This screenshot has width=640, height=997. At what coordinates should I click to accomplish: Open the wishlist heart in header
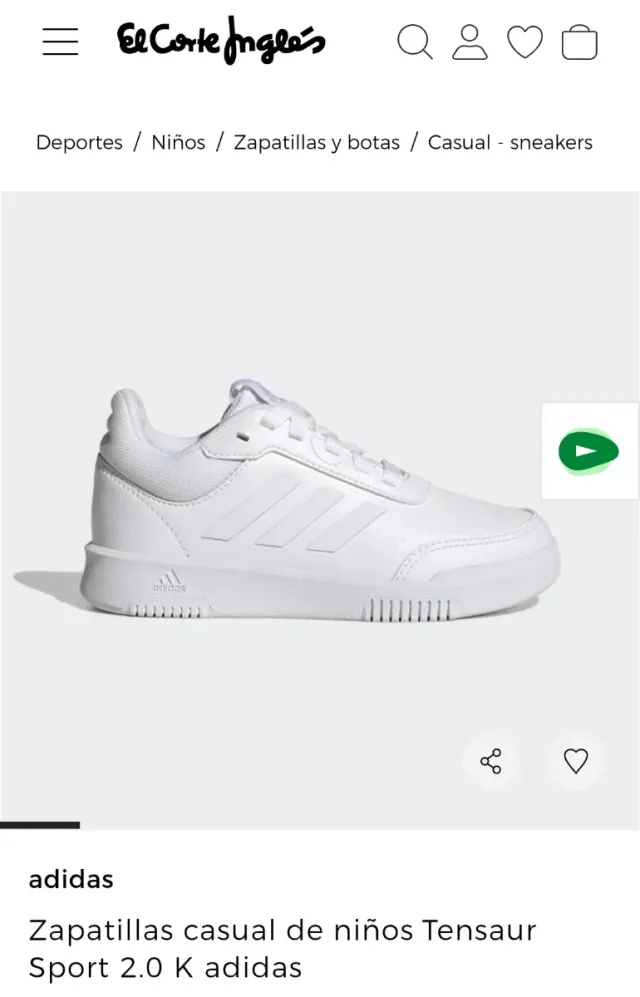(x=524, y=42)
